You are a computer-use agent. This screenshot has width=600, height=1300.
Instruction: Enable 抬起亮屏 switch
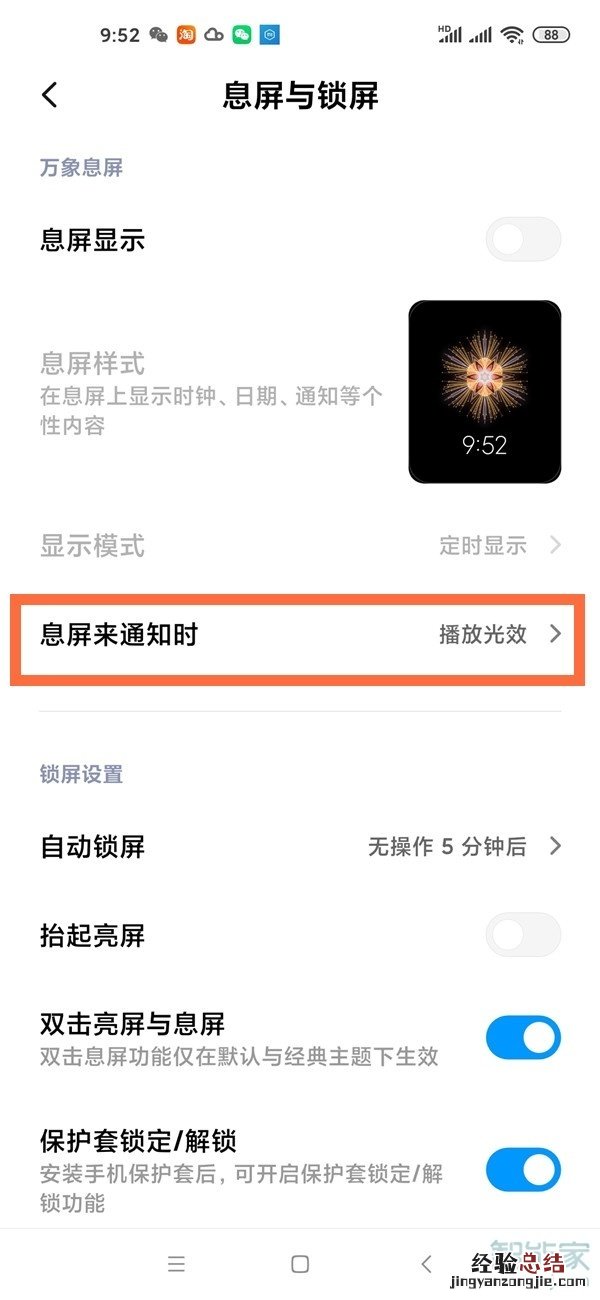(523, 936)
